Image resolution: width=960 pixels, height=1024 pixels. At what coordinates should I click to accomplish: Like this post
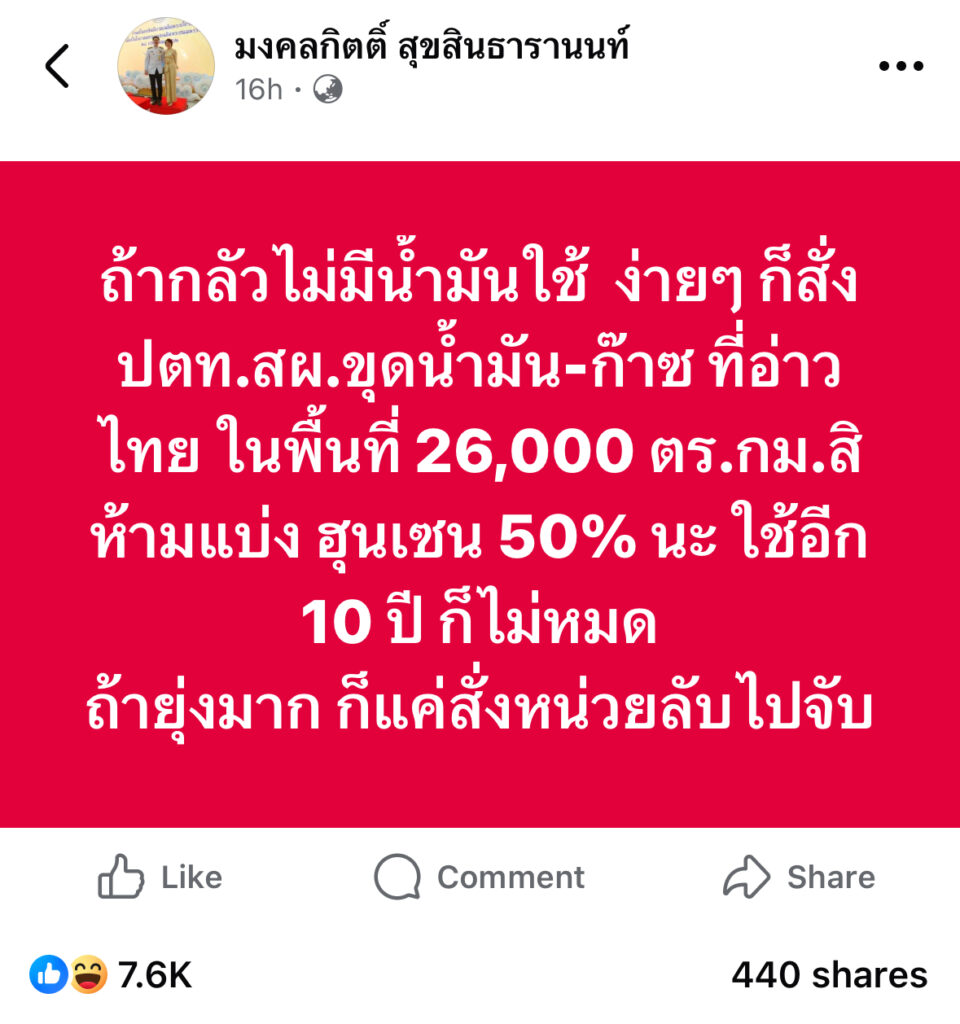coord(160,877)
